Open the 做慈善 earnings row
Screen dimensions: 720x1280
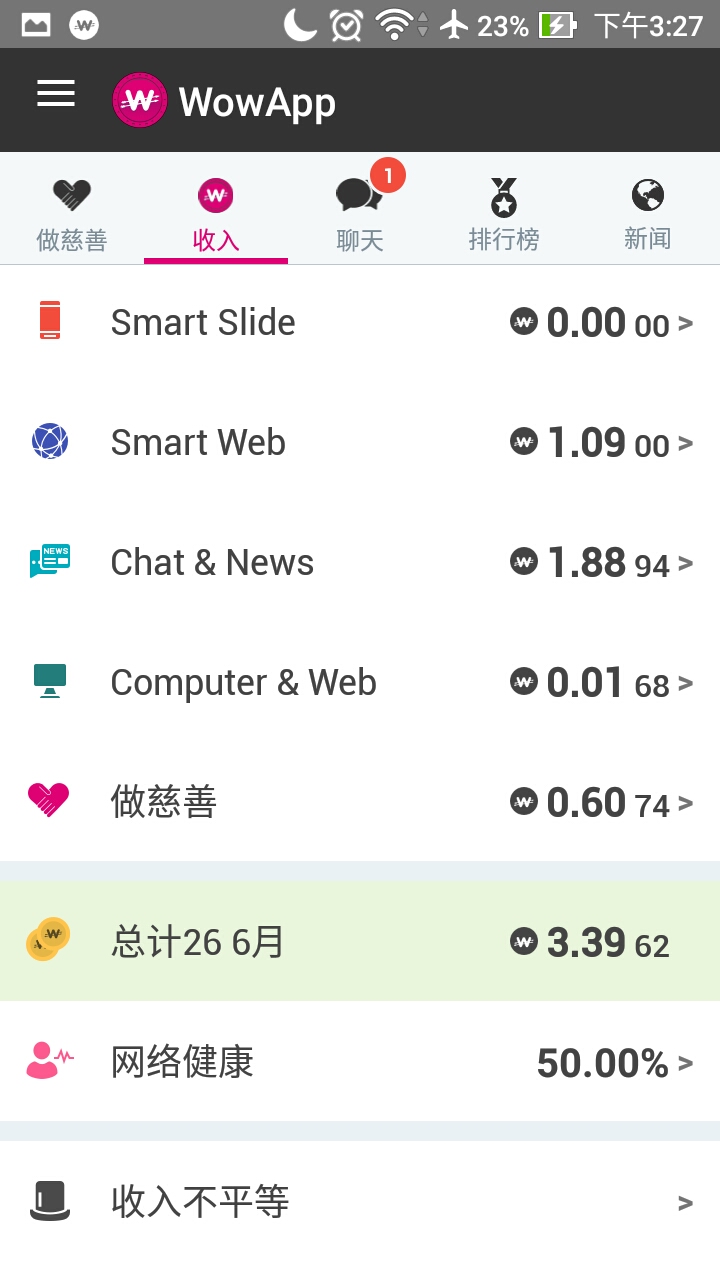[x=360, y=802]
